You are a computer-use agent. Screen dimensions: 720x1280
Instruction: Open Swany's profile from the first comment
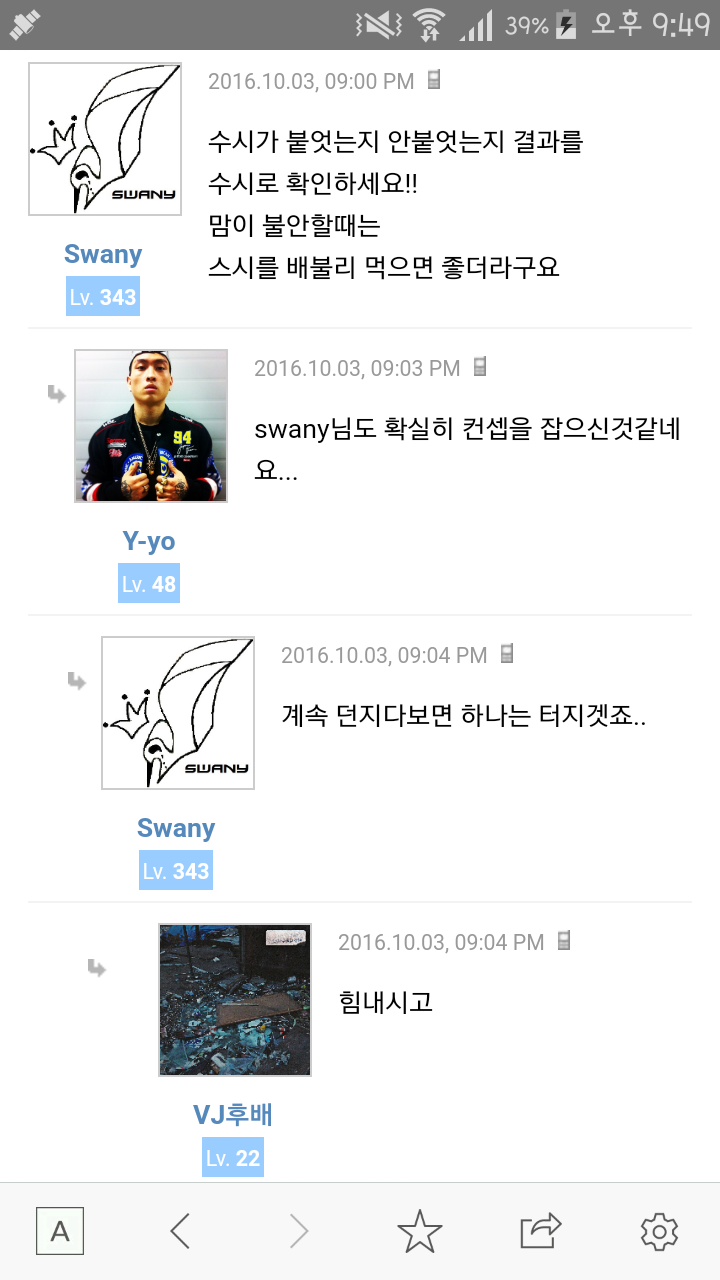coord(103,254)
